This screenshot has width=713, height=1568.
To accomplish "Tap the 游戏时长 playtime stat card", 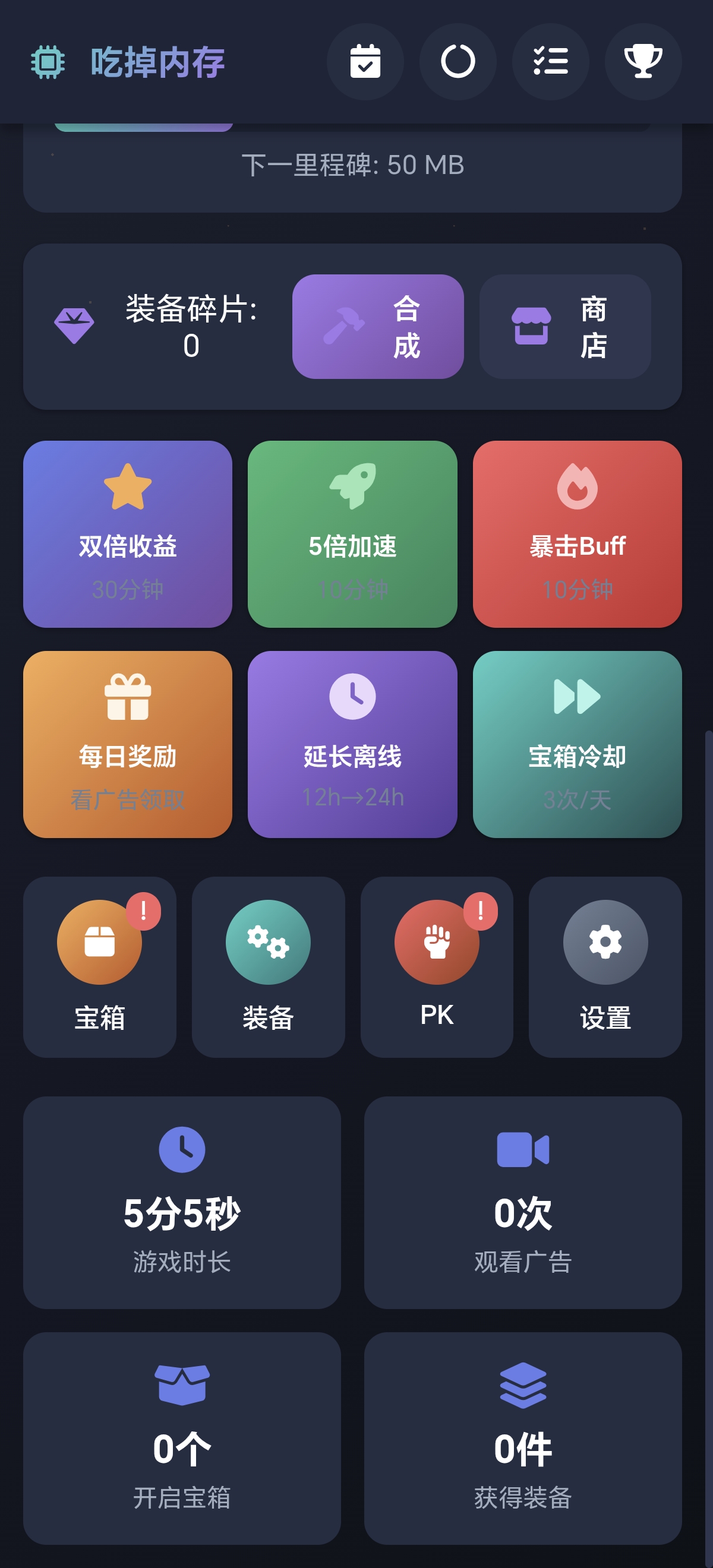I will [183, 1202].
